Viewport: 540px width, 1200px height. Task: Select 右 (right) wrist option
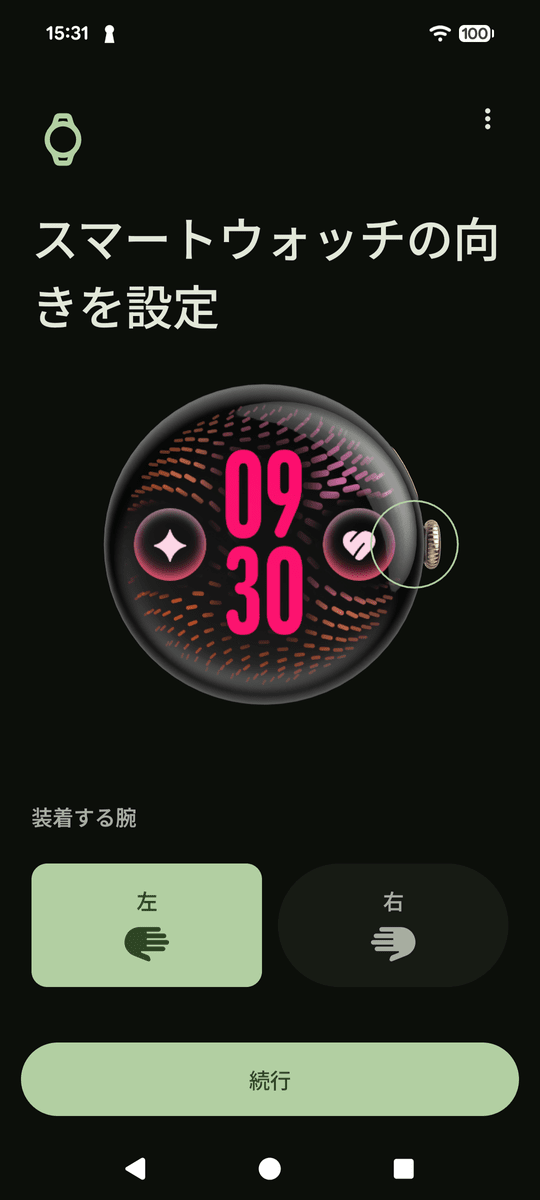tap(393, 925)
